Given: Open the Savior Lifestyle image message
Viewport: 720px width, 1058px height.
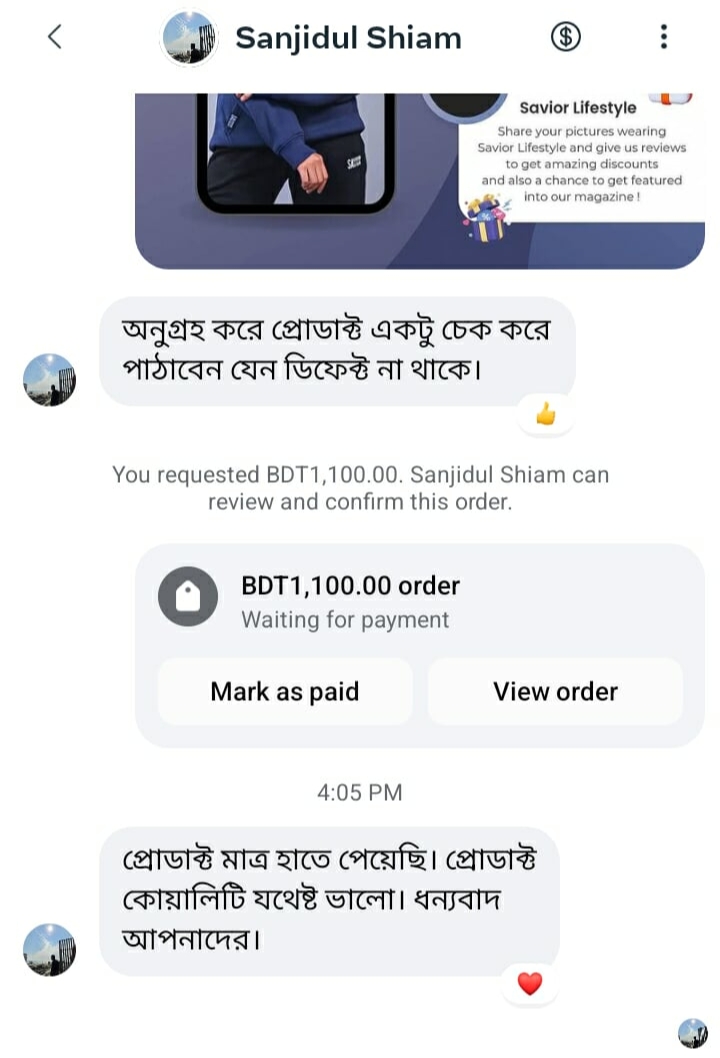Looking at the screenshot, I should 420,180.
